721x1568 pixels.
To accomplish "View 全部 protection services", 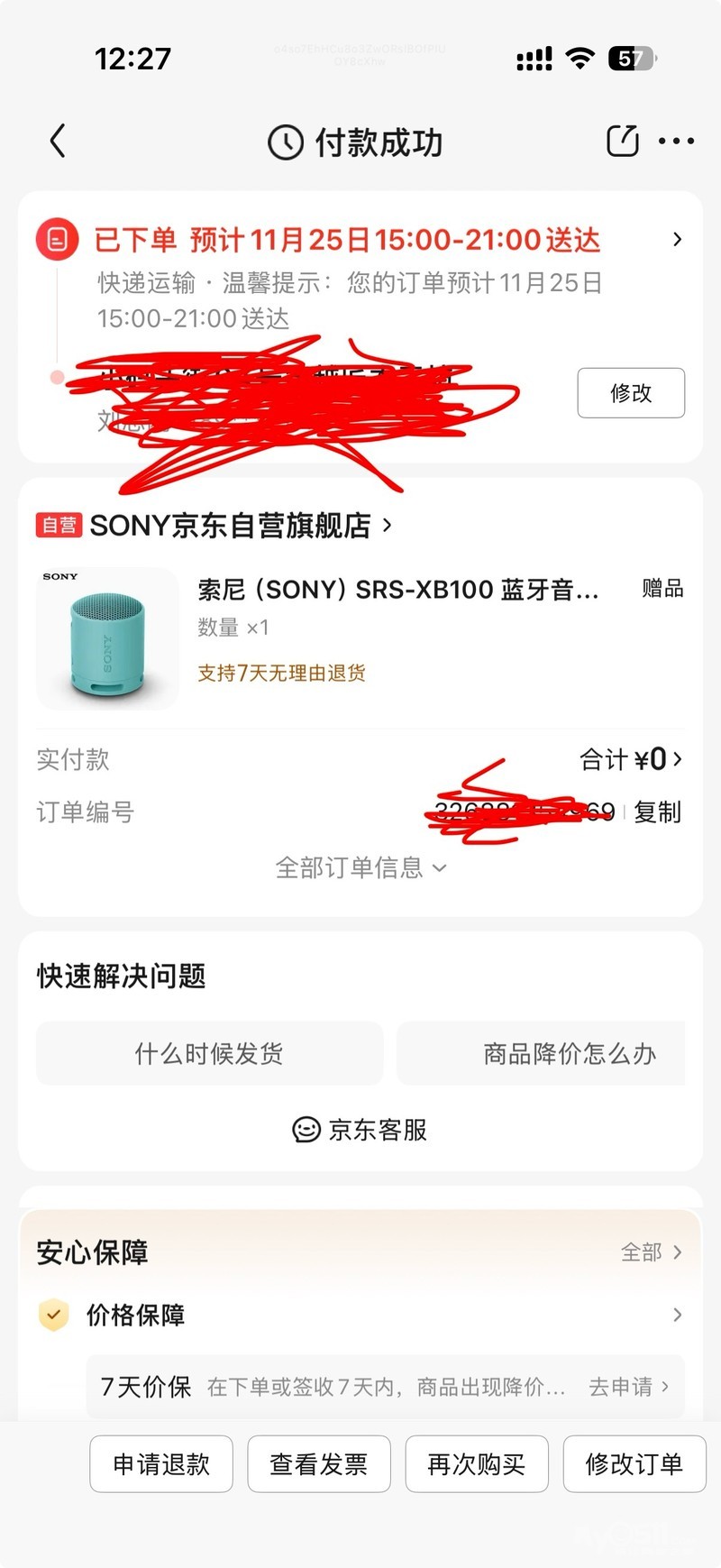I will pyautogui.click(x=651, y=1252).
